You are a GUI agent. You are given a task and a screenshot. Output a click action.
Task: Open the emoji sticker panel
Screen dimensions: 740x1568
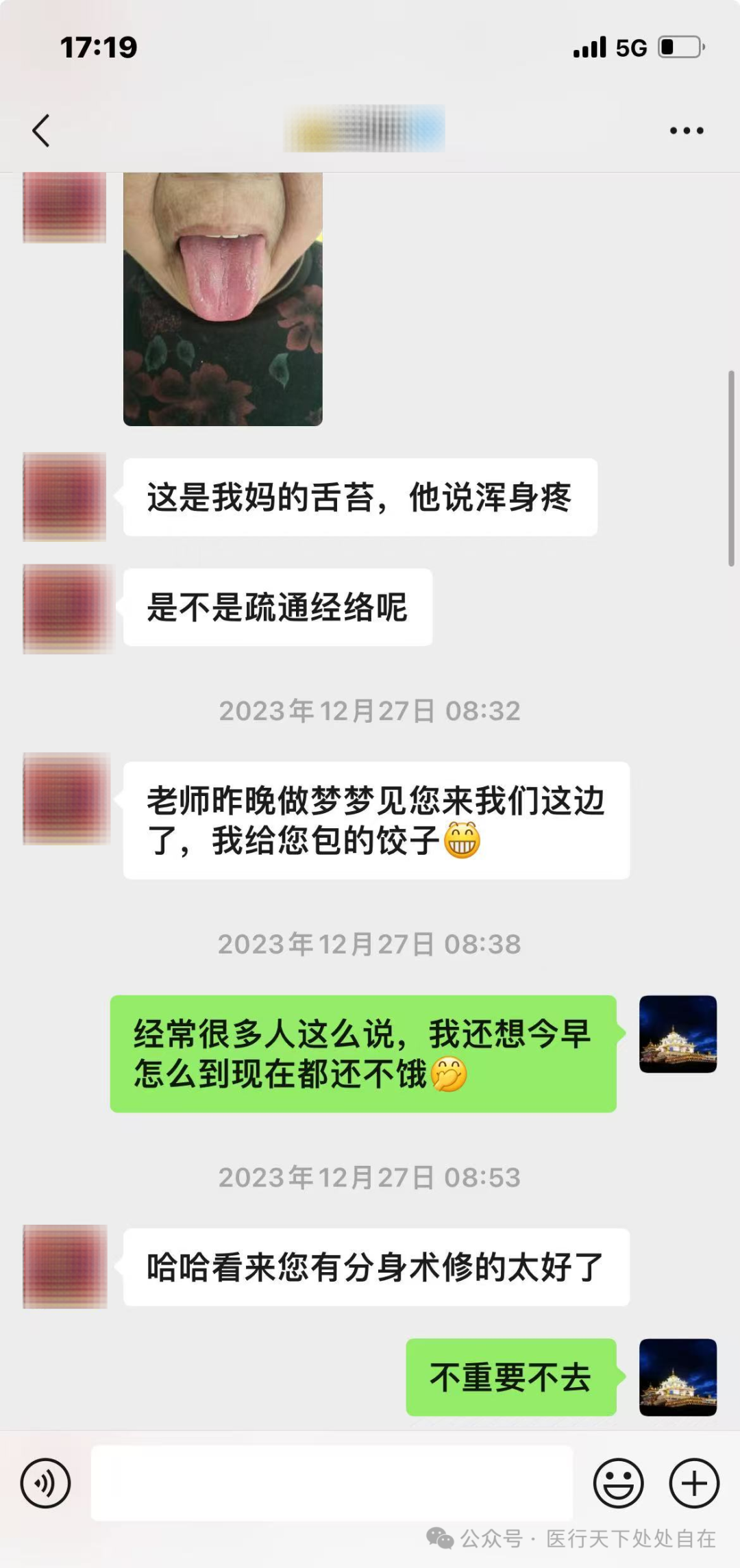[618, 1483]
